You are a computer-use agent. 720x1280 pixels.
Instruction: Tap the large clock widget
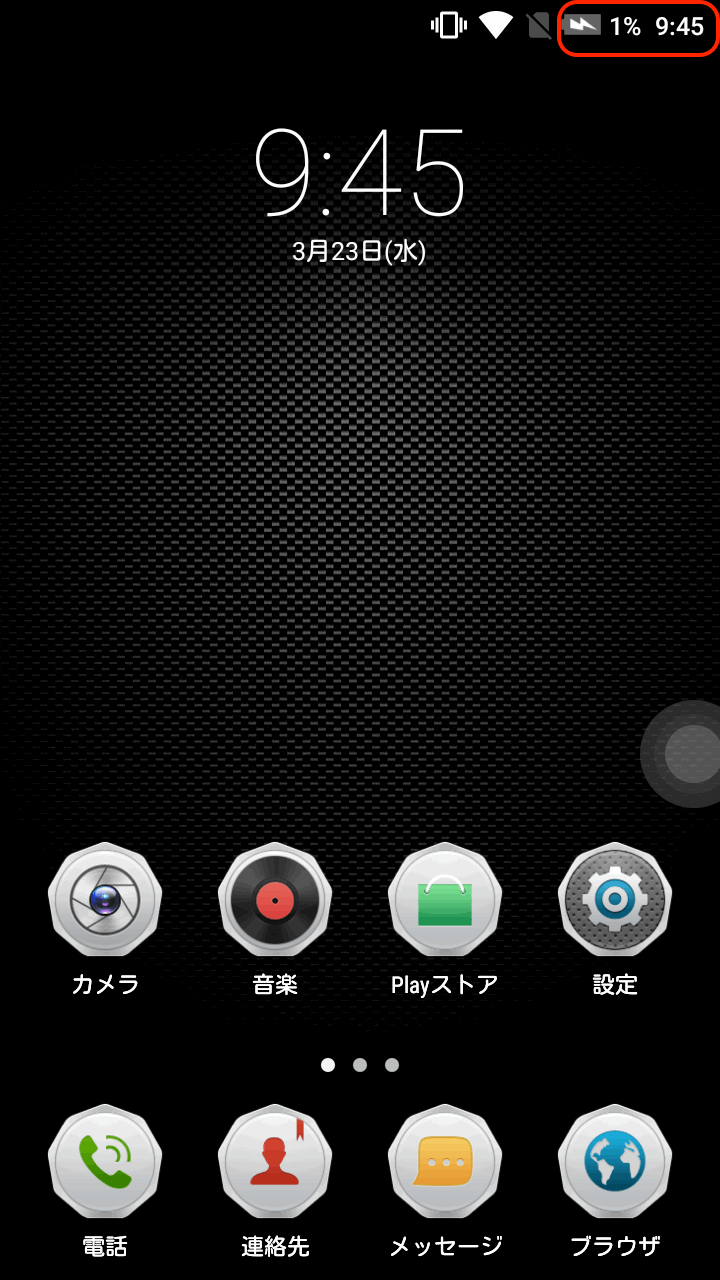pos(360,175)
